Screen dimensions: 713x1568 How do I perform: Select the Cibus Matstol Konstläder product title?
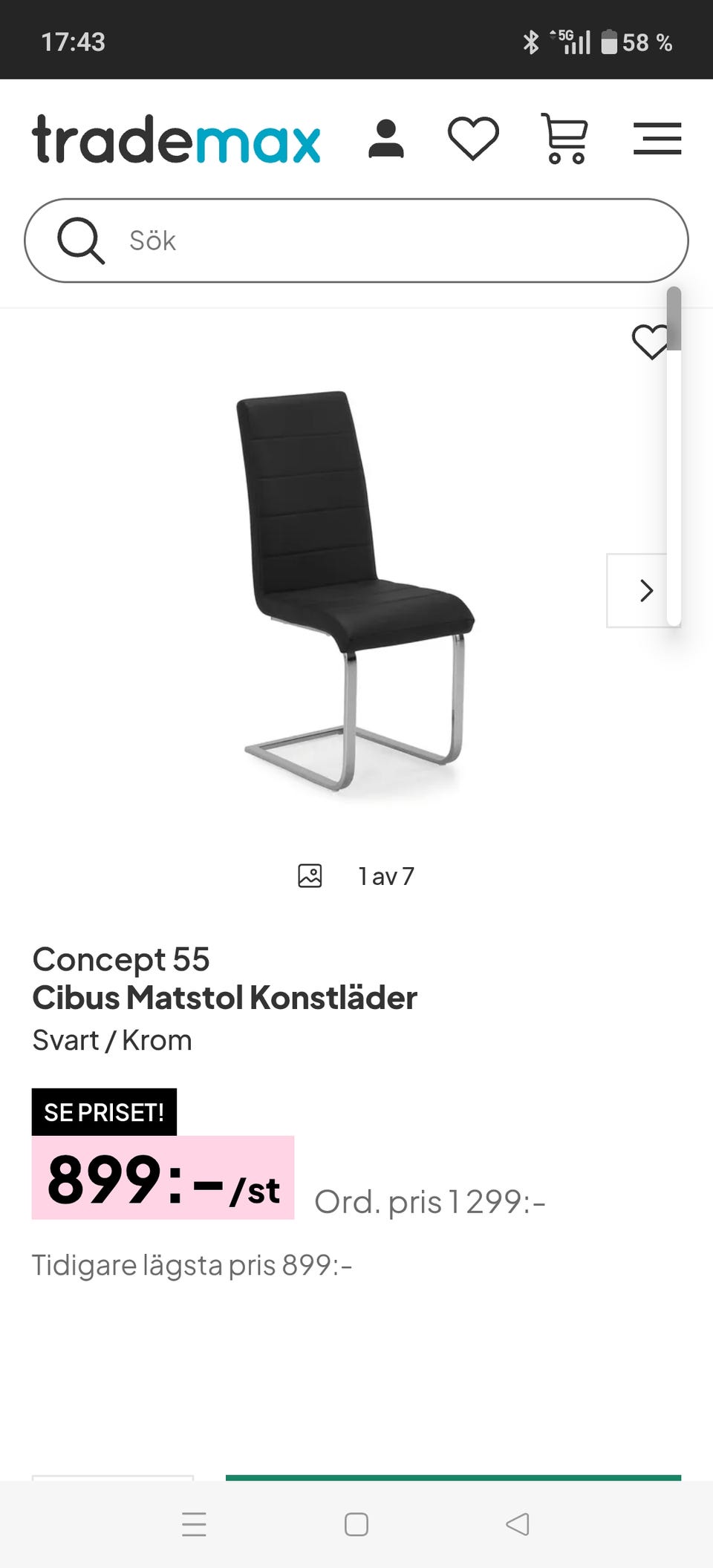pyautogui.click(x=224, y=998)
